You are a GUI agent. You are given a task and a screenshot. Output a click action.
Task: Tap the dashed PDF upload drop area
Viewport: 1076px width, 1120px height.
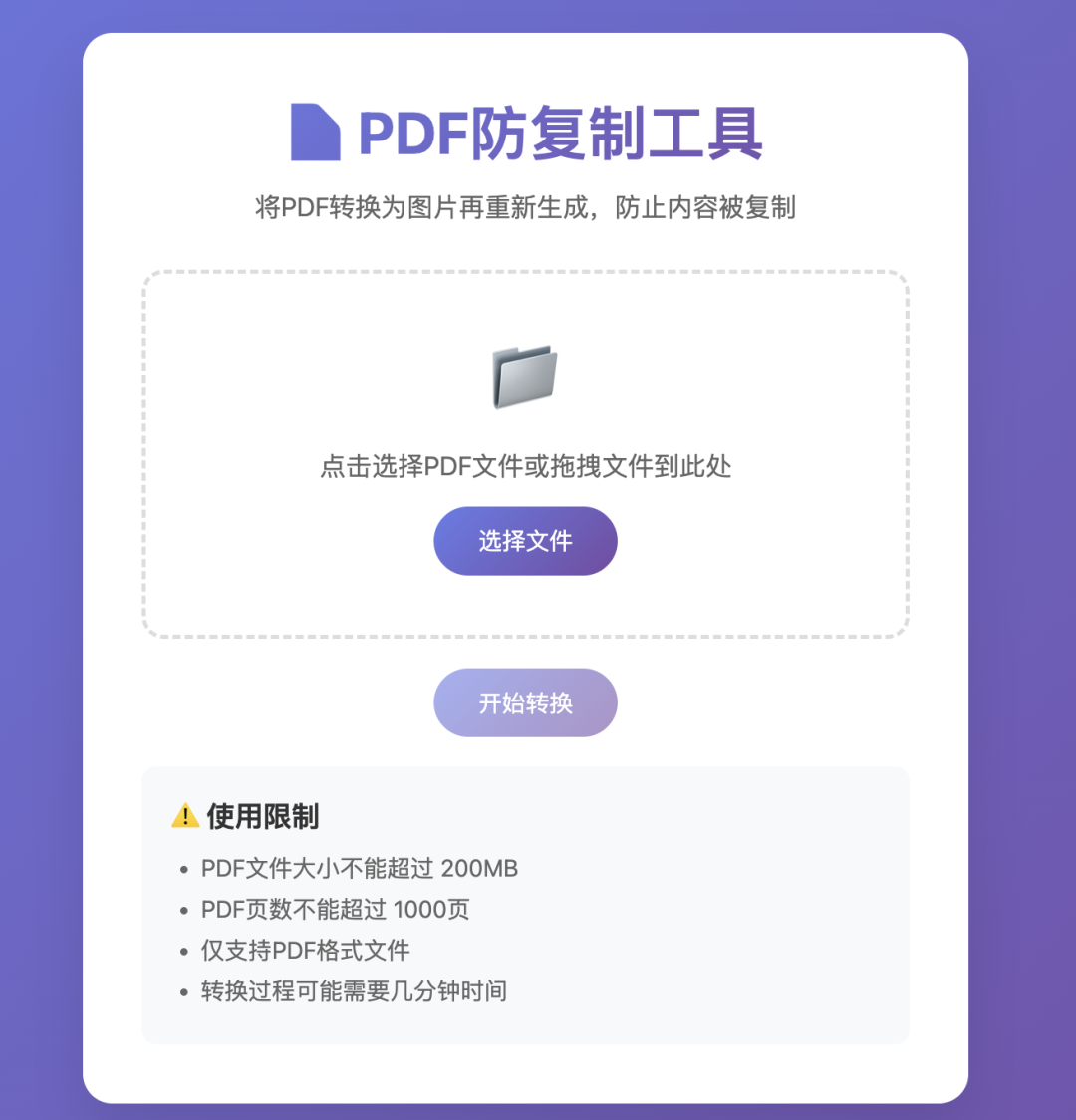[x=525, y=399]
